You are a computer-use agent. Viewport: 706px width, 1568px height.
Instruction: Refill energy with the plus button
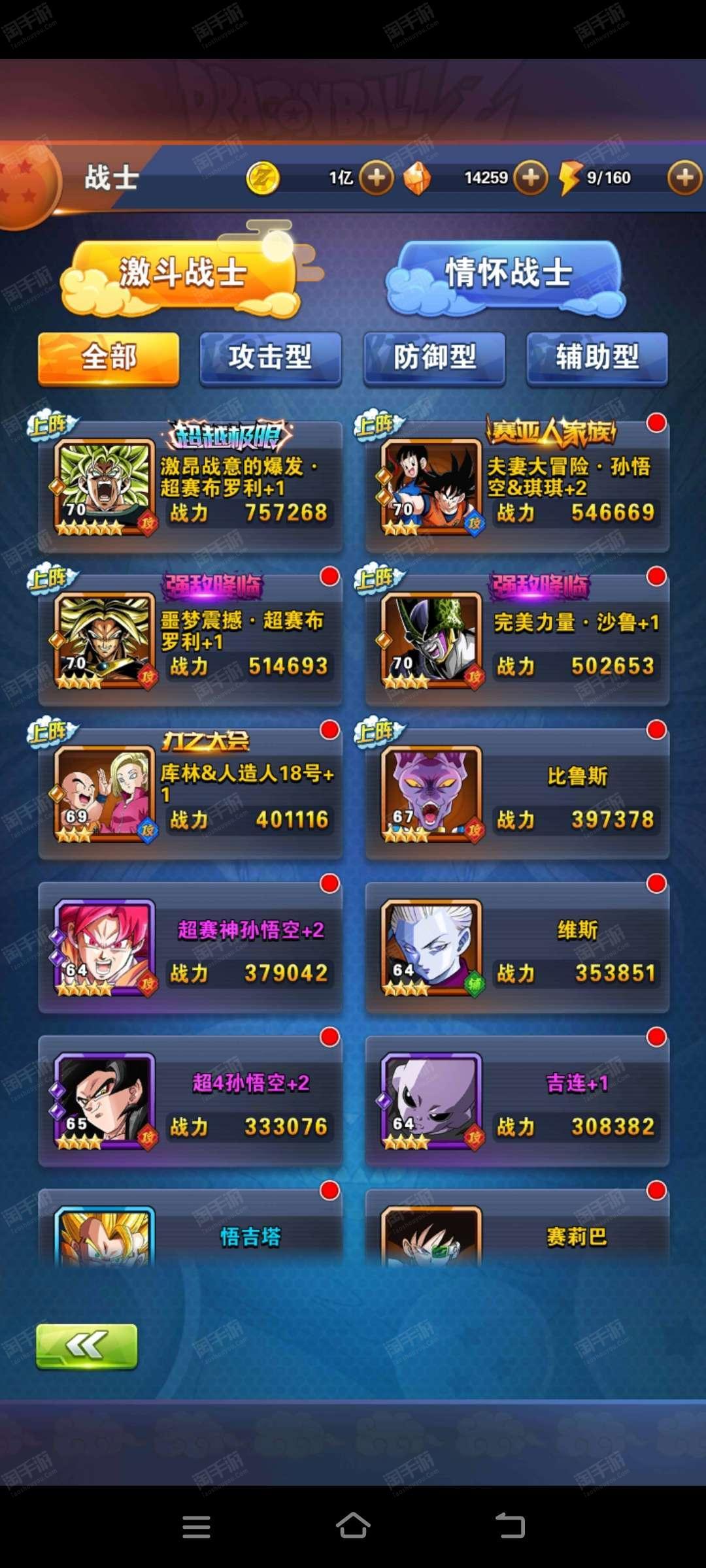click(684, 177)
